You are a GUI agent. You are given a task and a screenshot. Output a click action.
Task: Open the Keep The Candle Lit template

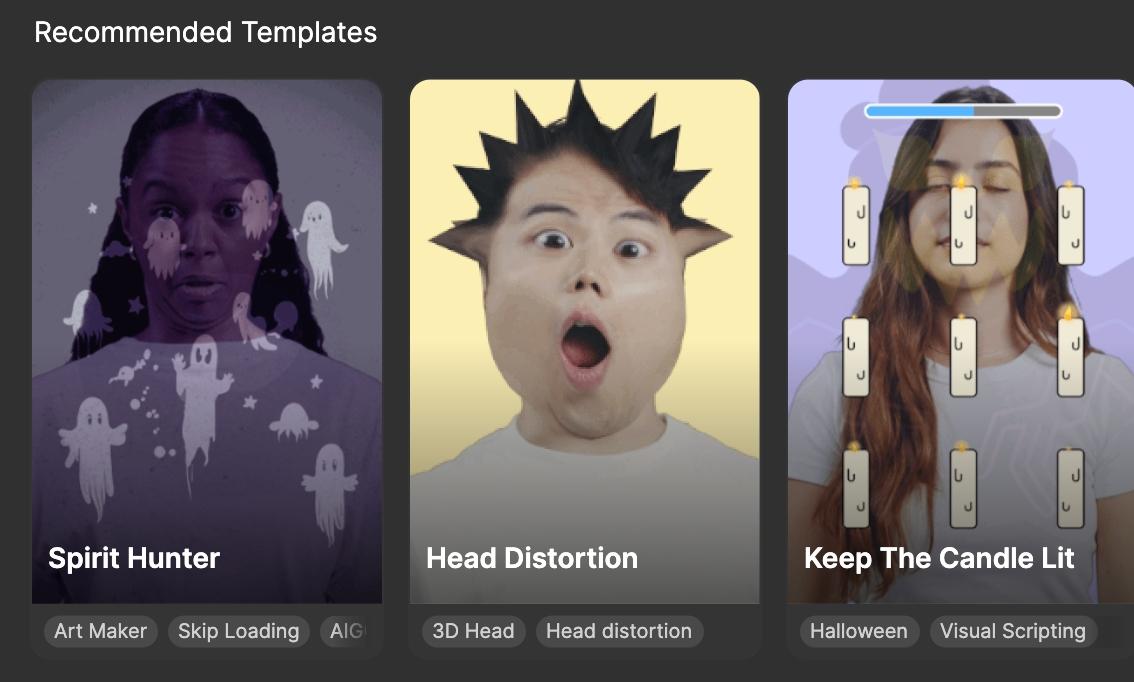[x=960, y=340]
